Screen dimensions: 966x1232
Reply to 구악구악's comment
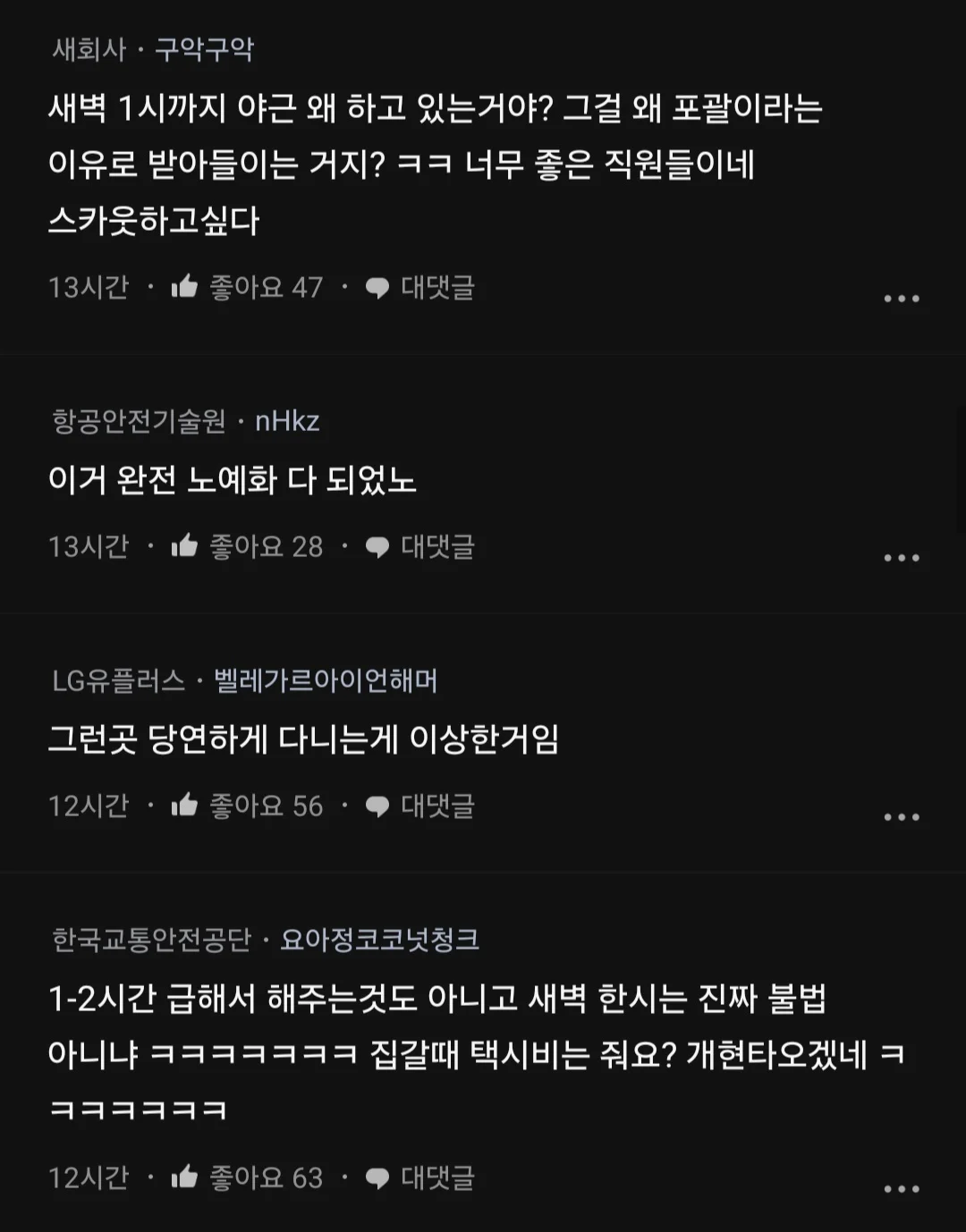pyautogui.click(x=420, y=287)
